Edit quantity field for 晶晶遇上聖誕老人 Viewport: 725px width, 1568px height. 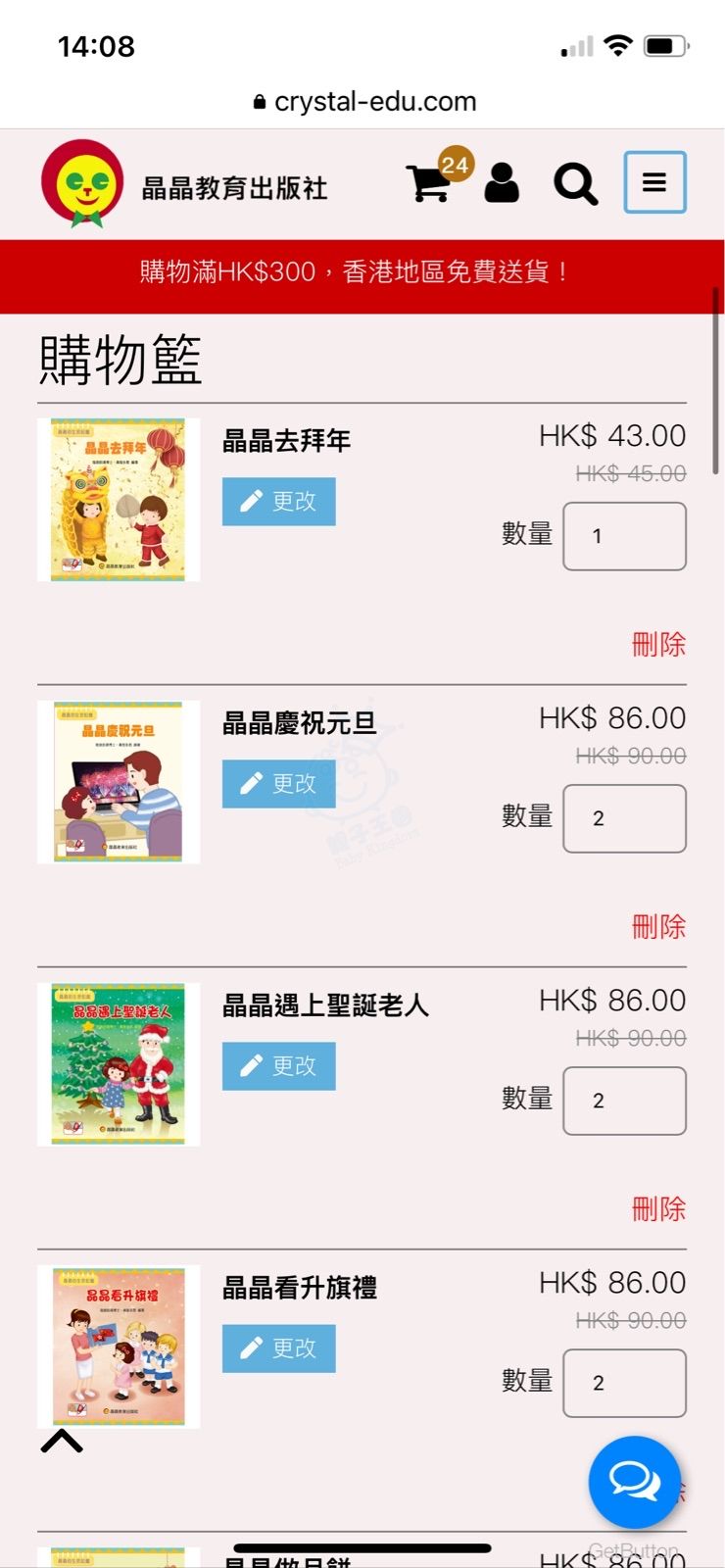[624, 1101]
